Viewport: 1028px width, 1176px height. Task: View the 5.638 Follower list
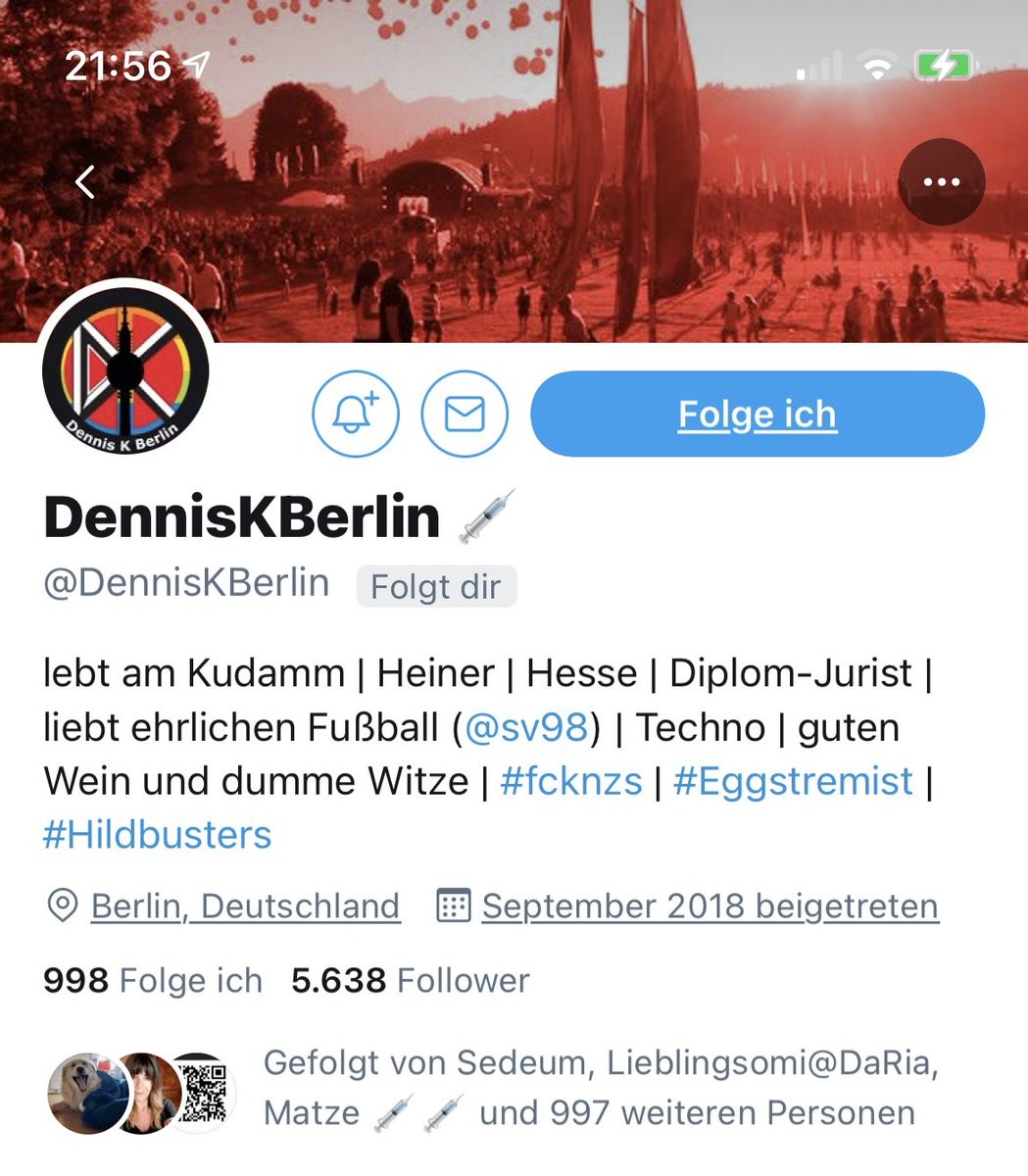point(410,981)
